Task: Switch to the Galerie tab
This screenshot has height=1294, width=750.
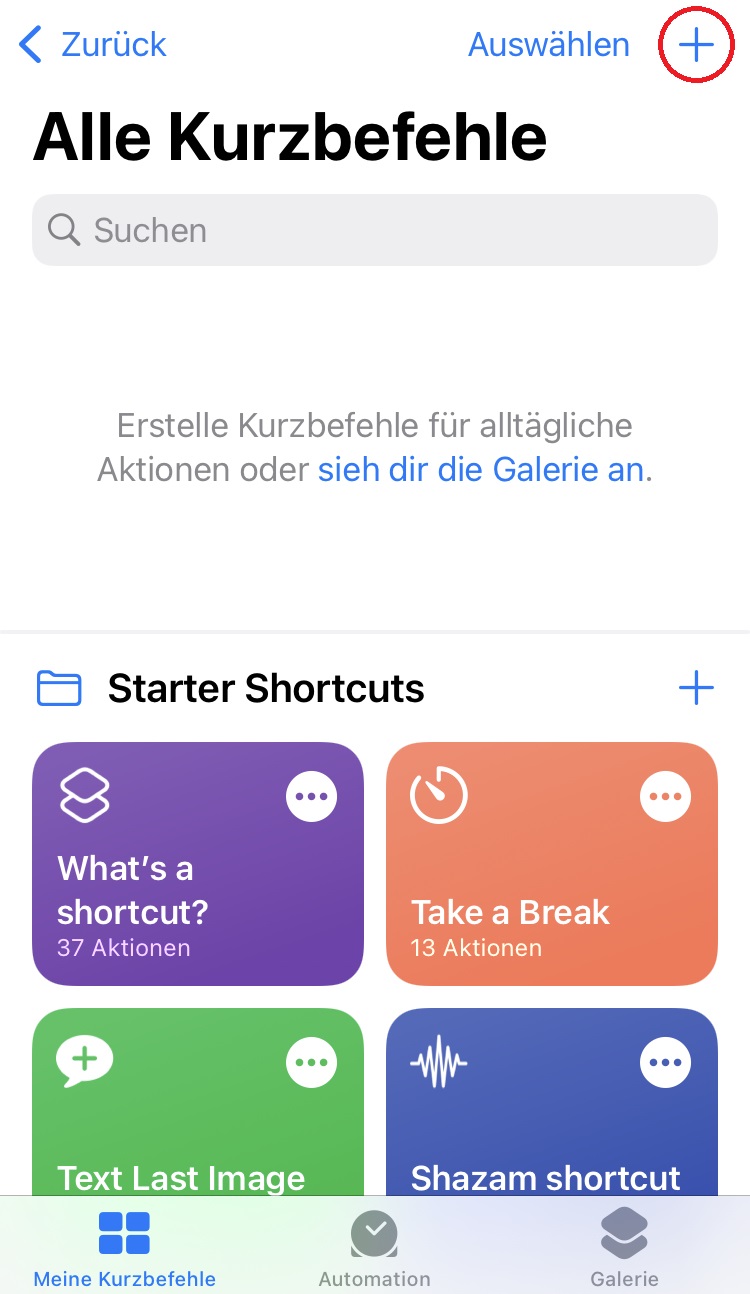Action: pos(625,1248)
